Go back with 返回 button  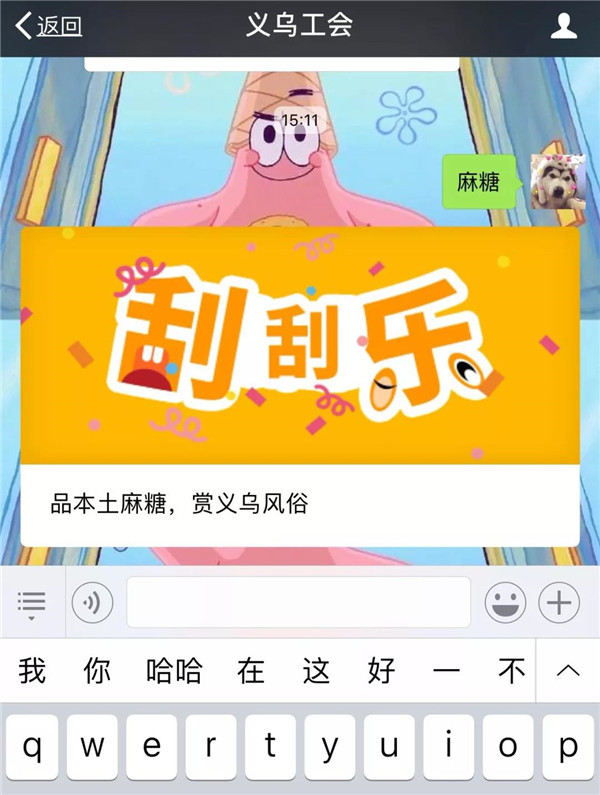(48, 26)
